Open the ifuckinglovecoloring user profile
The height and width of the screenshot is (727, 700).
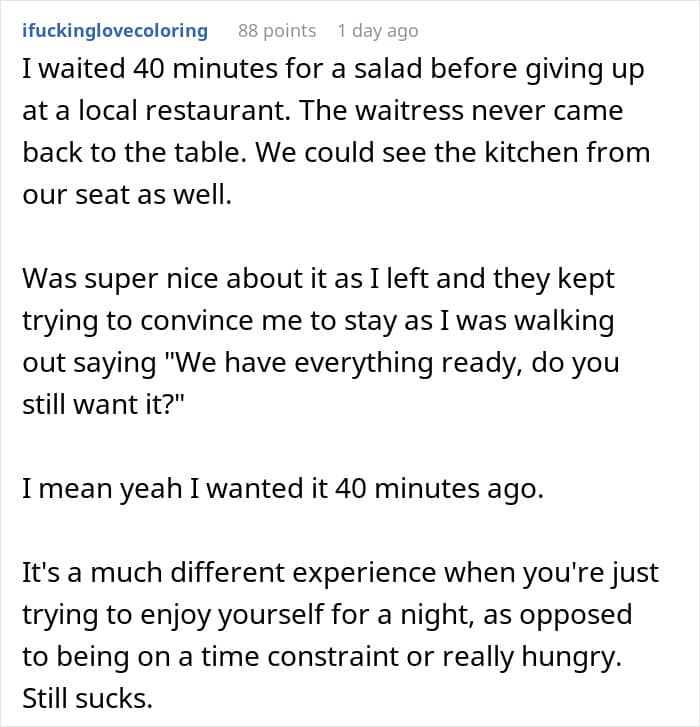tap(115, 31)
